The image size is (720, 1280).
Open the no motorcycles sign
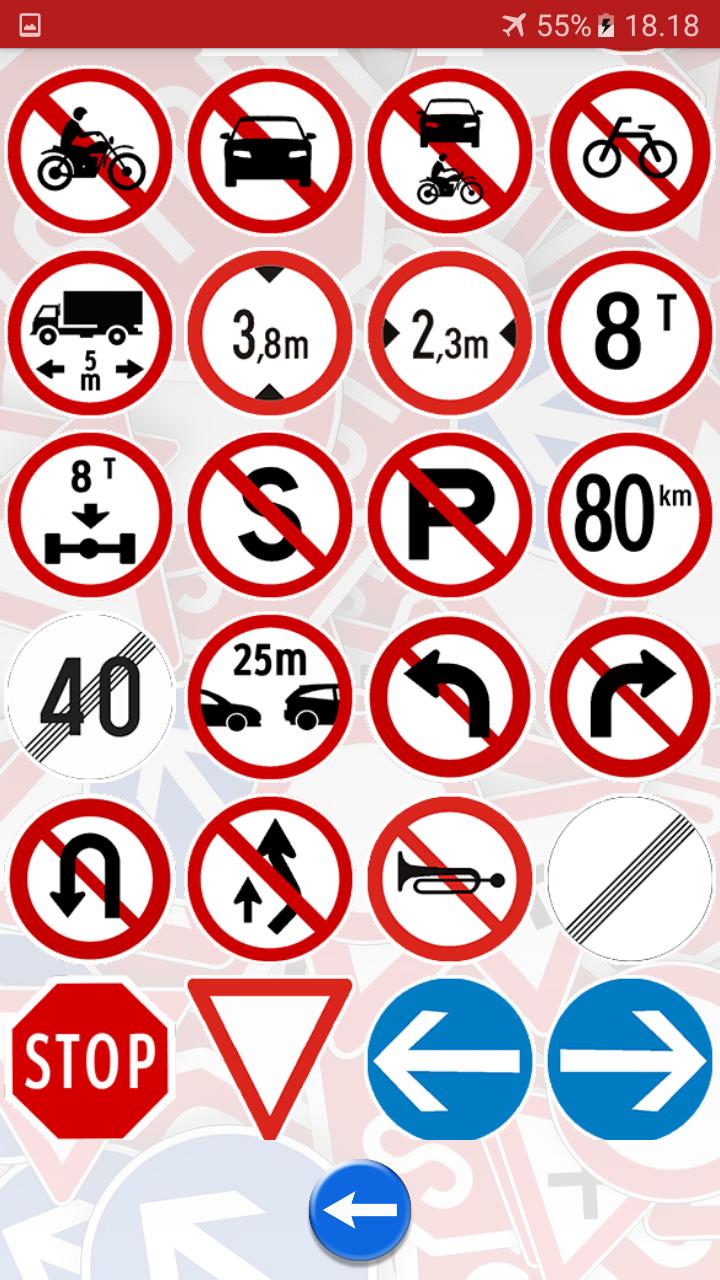pos(90,150)
